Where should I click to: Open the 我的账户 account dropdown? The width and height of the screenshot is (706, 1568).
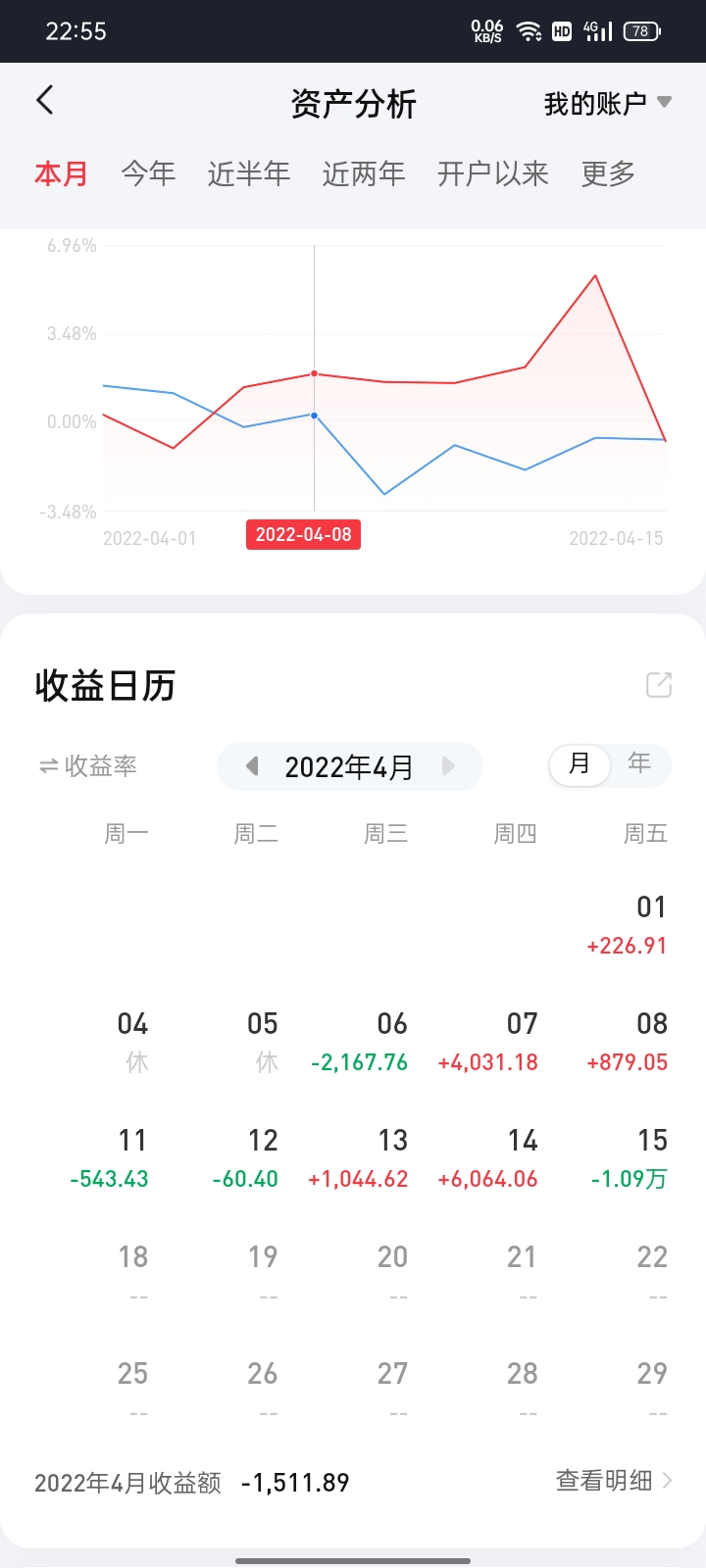pos(607,103)
